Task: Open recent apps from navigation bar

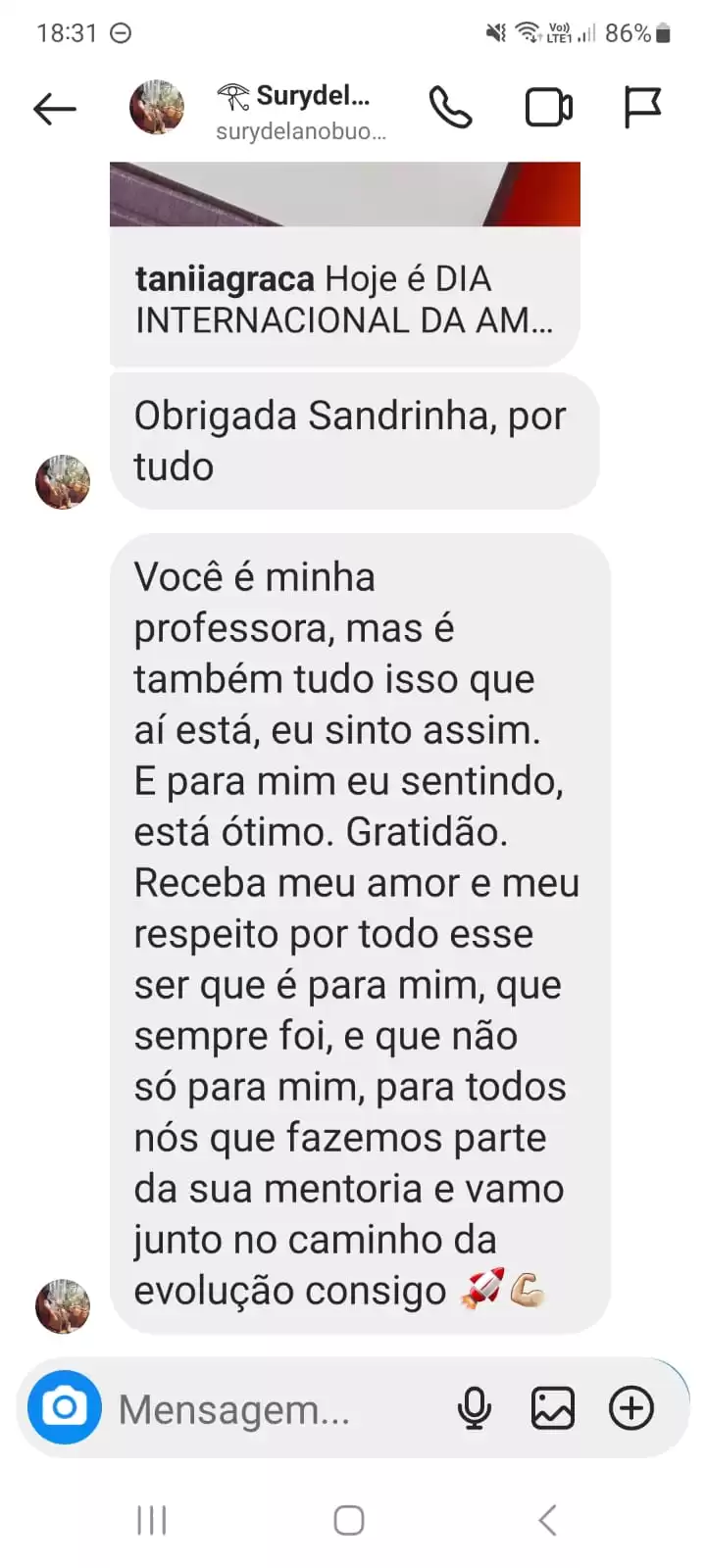Action: (152, 1520)
